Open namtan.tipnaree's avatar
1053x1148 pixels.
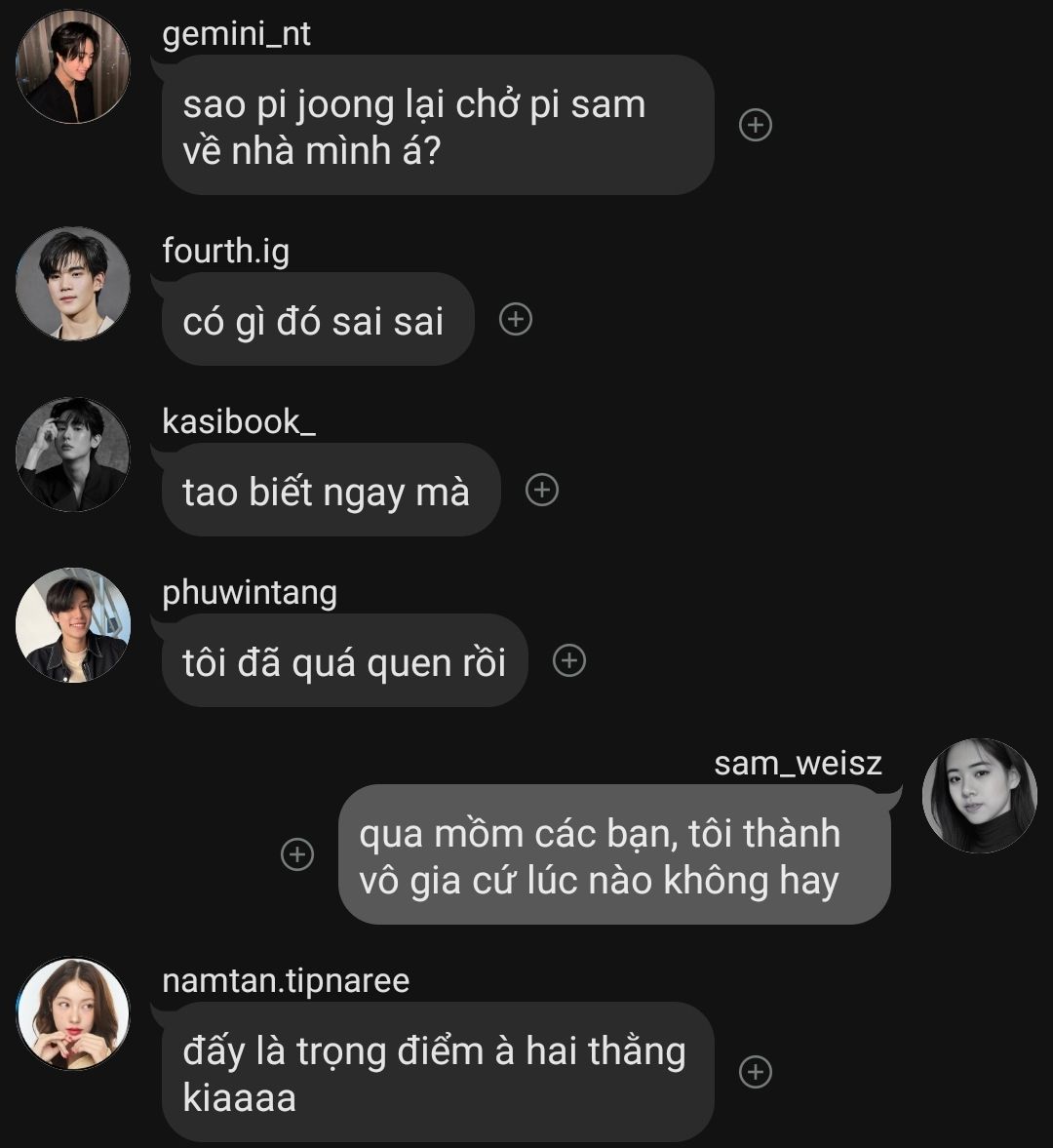click(73, 1013)
